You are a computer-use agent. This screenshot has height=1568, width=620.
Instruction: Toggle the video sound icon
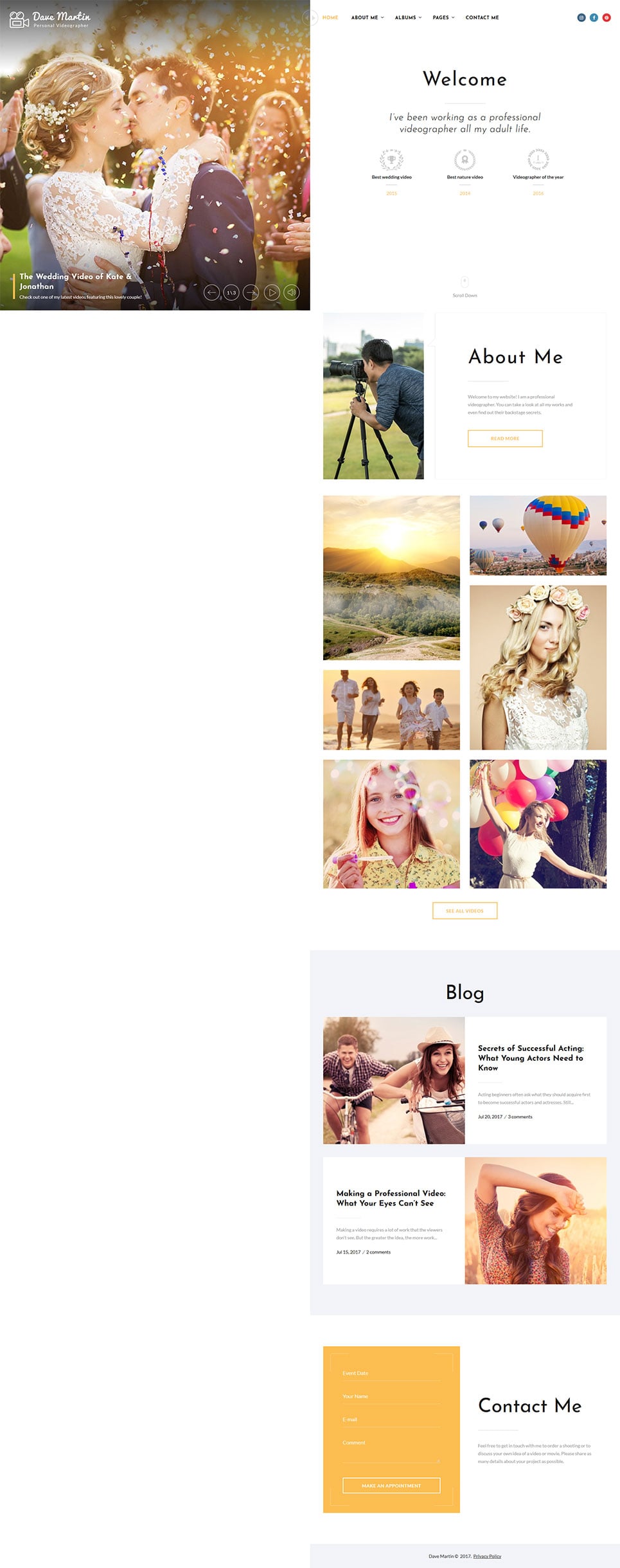point(292,293)
